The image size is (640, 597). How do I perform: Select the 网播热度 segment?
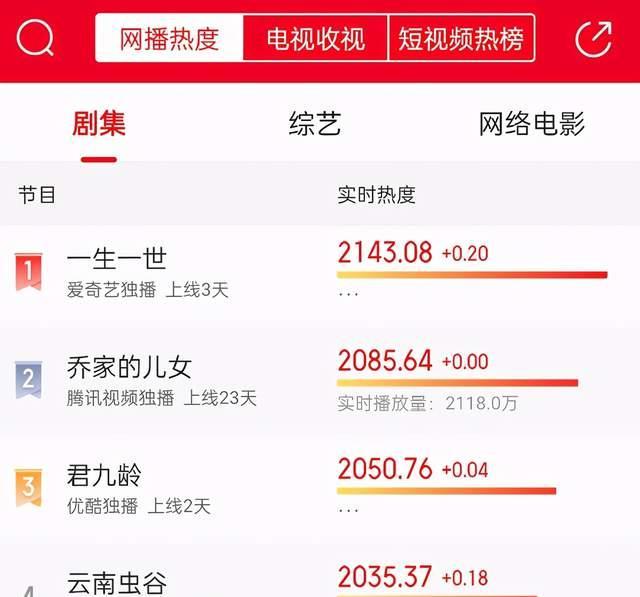coord(169,39)
